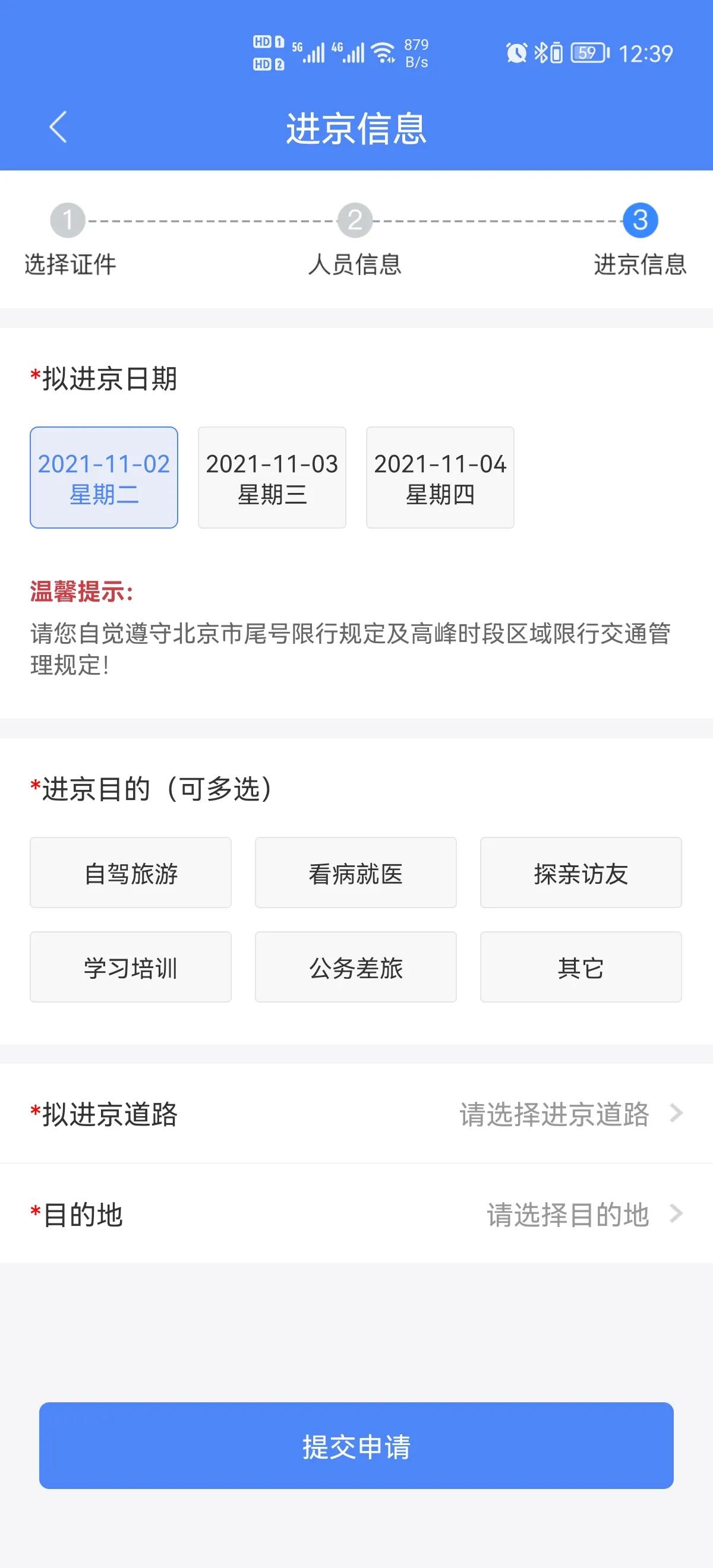
Task: Tap the alarm clock status icon
Action: pos(517,53)
